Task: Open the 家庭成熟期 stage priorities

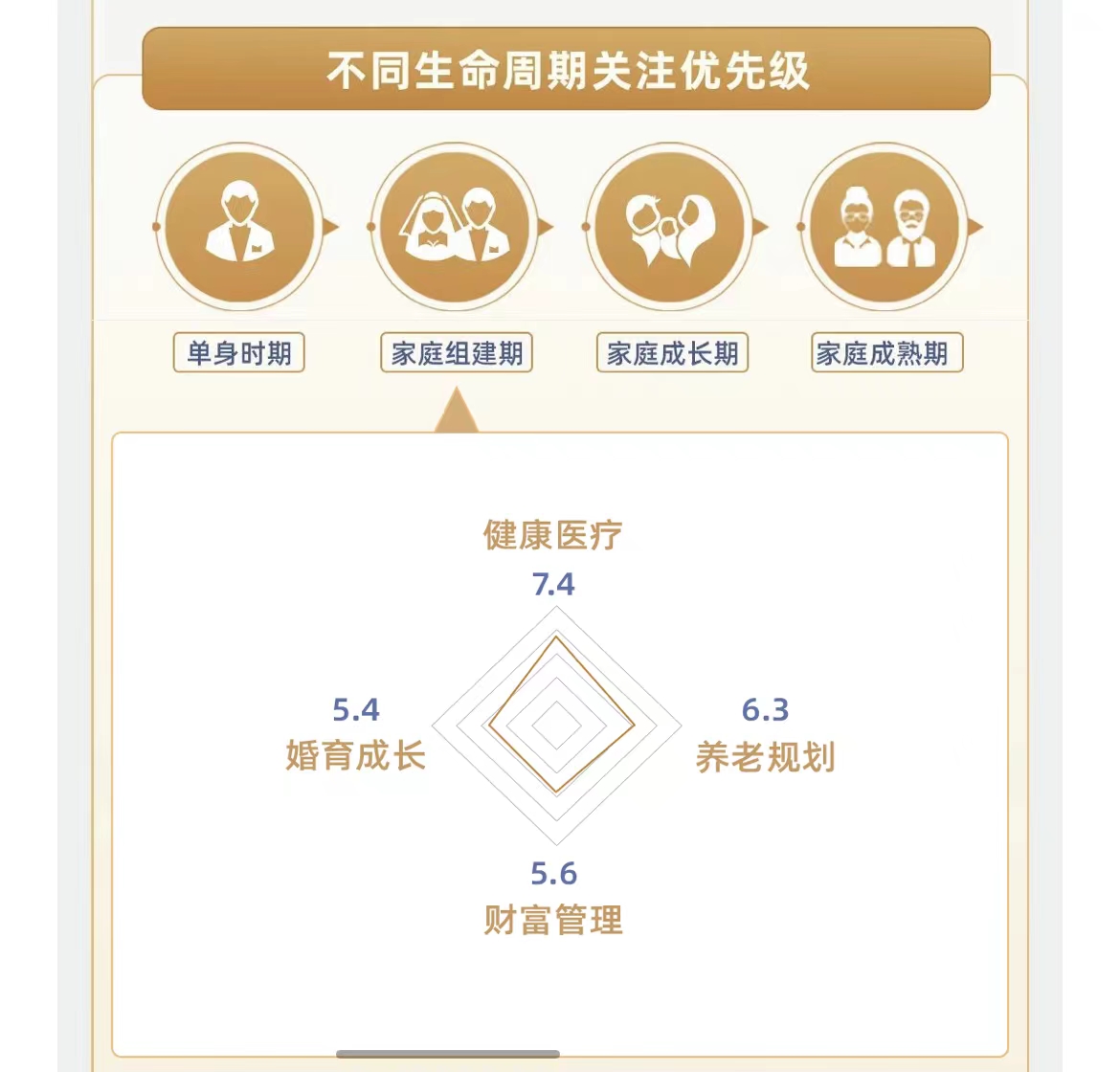Action: pyautogui.click(x=886, y=352)
